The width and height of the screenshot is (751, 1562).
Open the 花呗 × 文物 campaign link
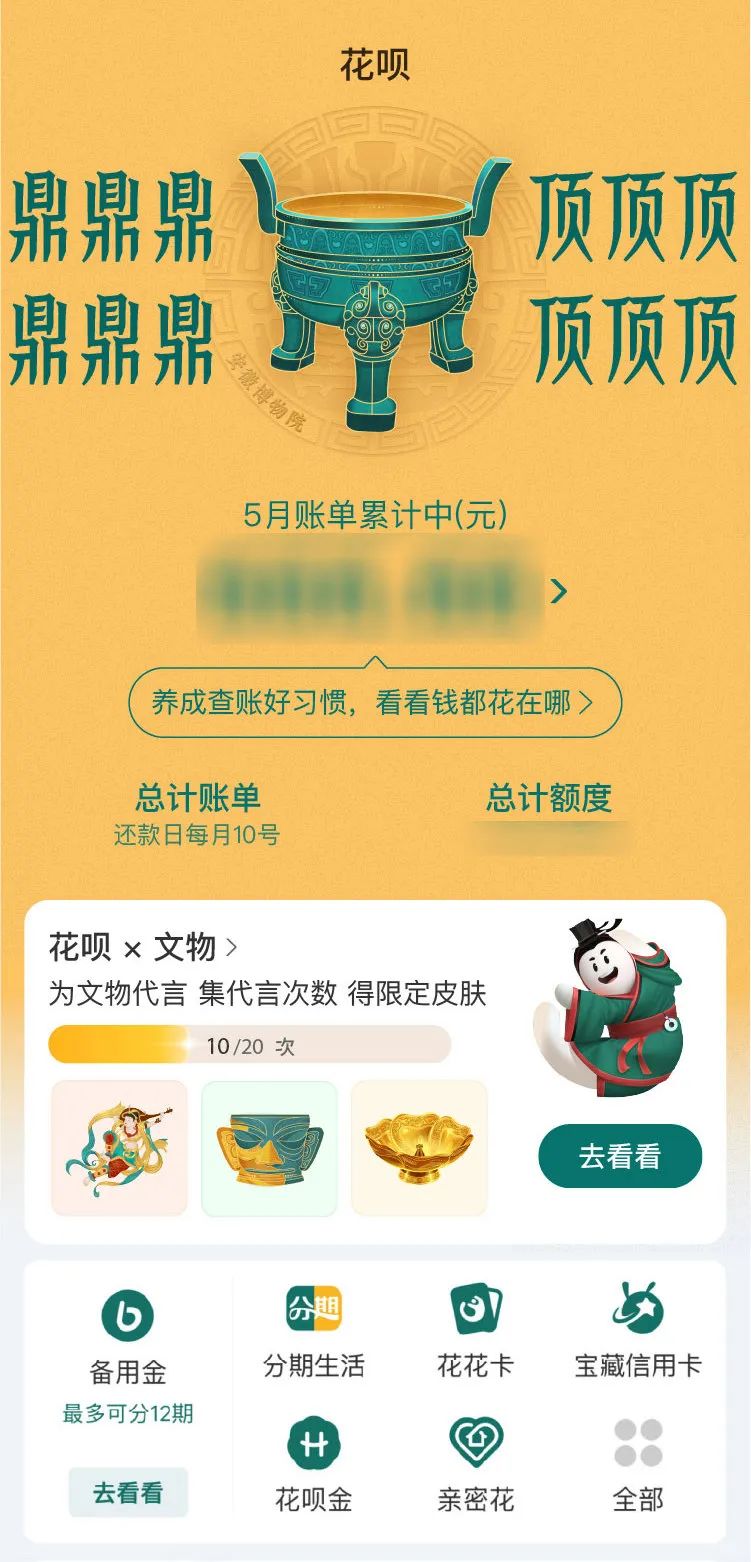pyautogui.click(x=144, y=946)
